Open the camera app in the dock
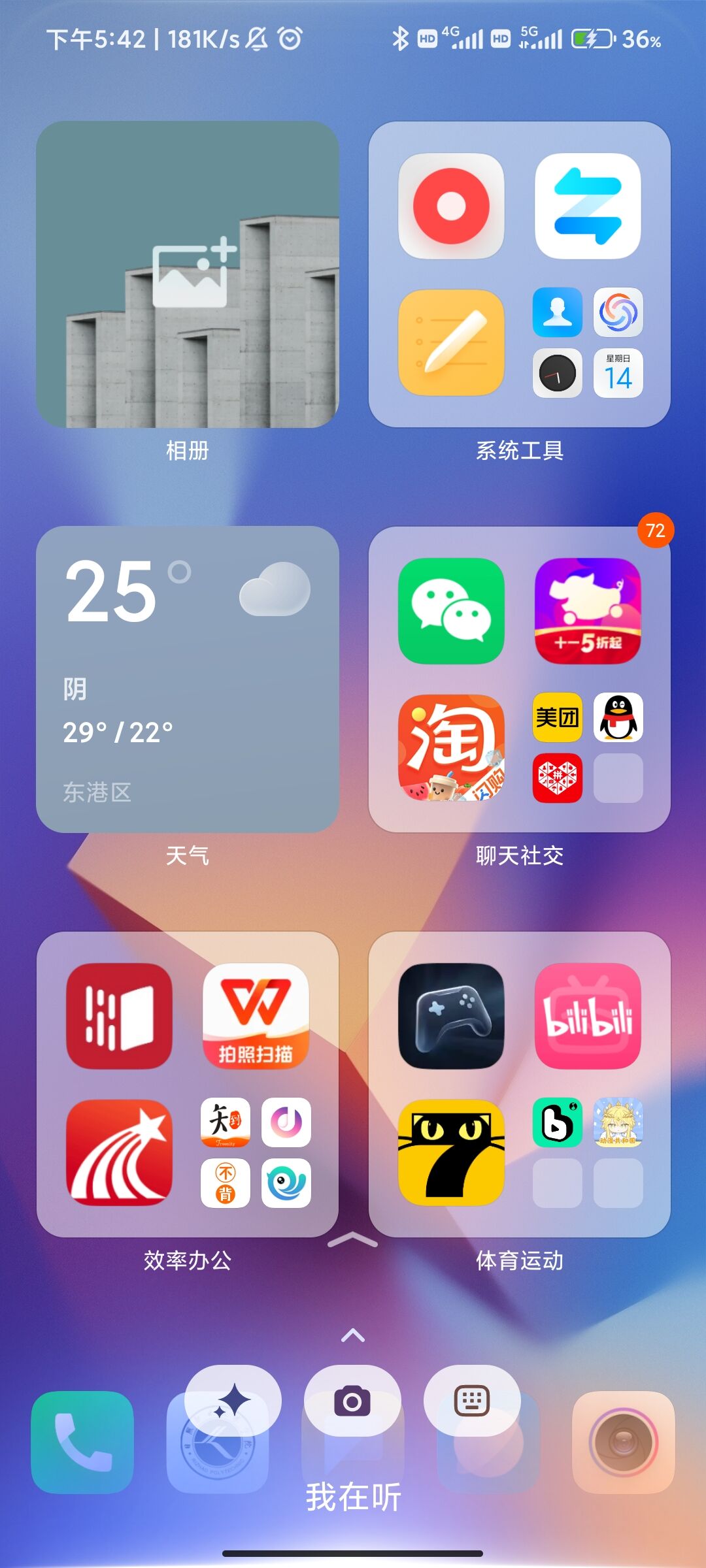Screen dimensions: 706x1568 point(623,1443)
